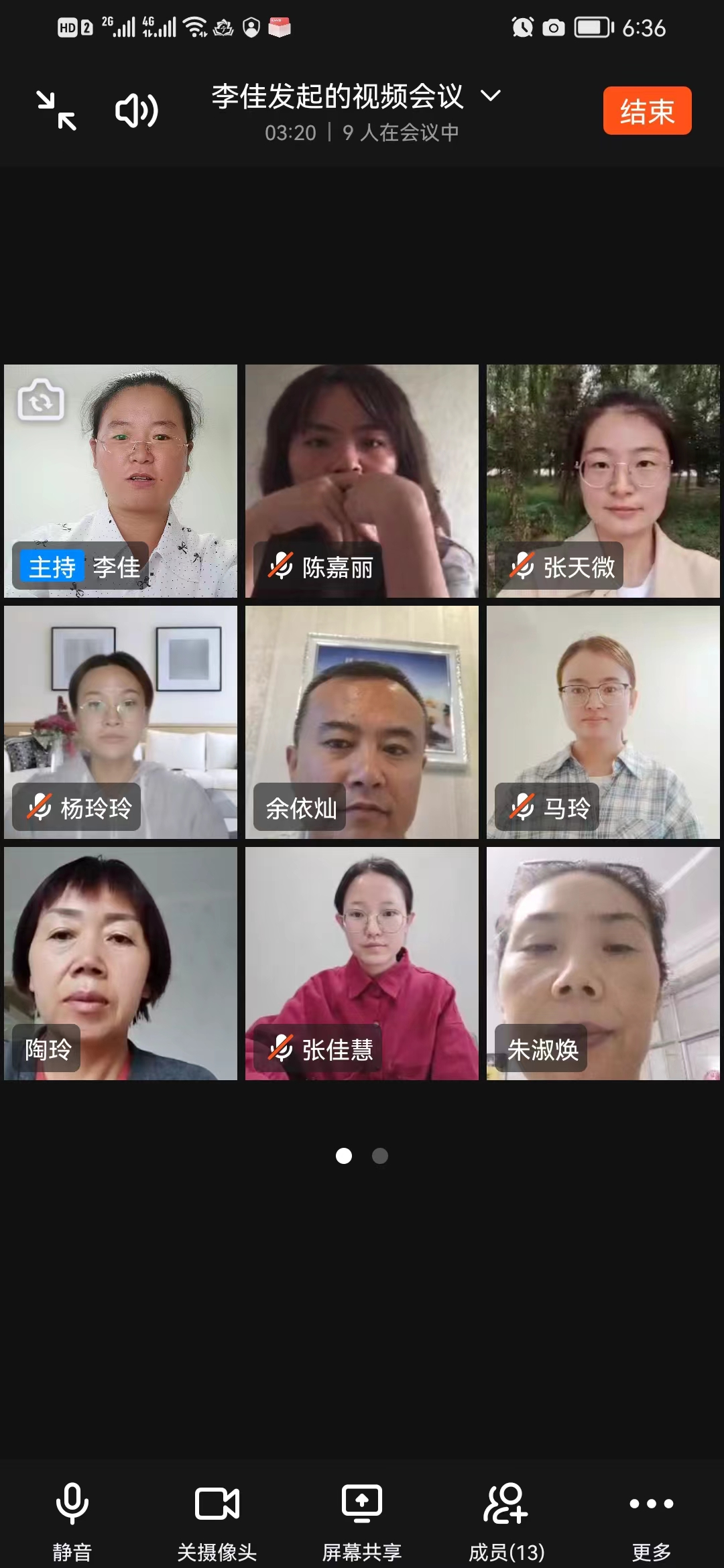The image size is (724, 1568).
Task: Switch to the second participants page dot
Action: pos(380,1156)
